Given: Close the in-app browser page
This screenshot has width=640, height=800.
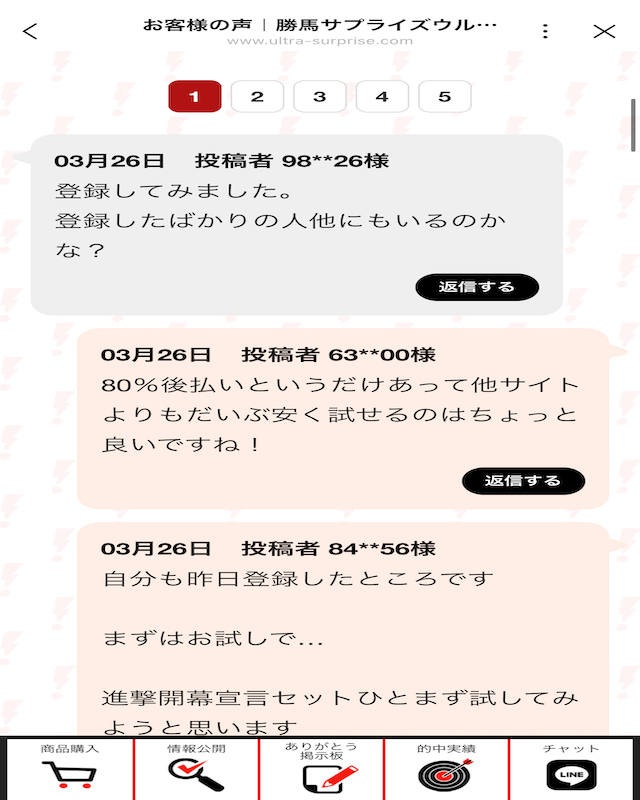Looking at the screenshot, I should pyautogui.click(x=604, y=31).
